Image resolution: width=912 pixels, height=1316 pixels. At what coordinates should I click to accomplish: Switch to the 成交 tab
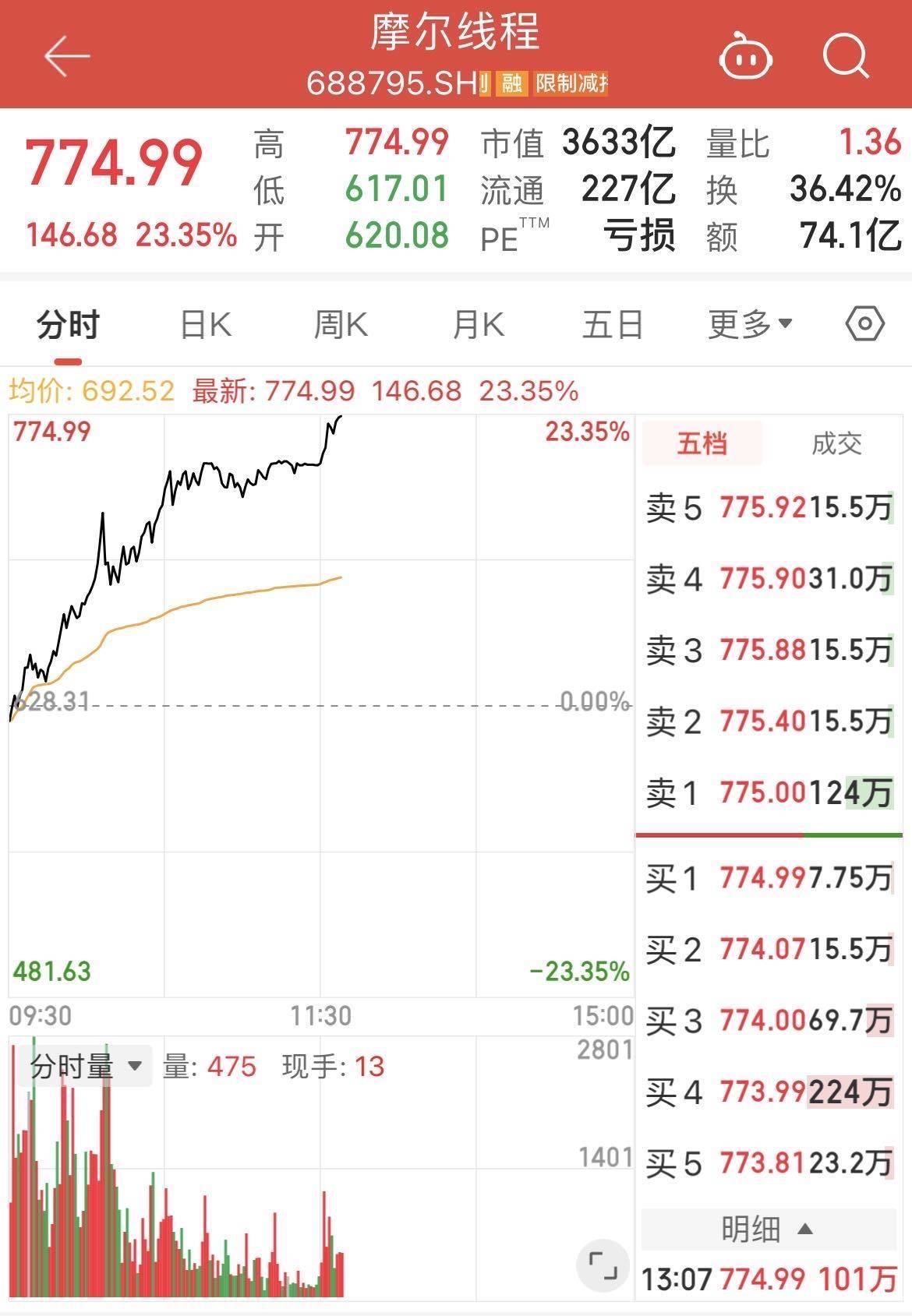click(836, 444)
